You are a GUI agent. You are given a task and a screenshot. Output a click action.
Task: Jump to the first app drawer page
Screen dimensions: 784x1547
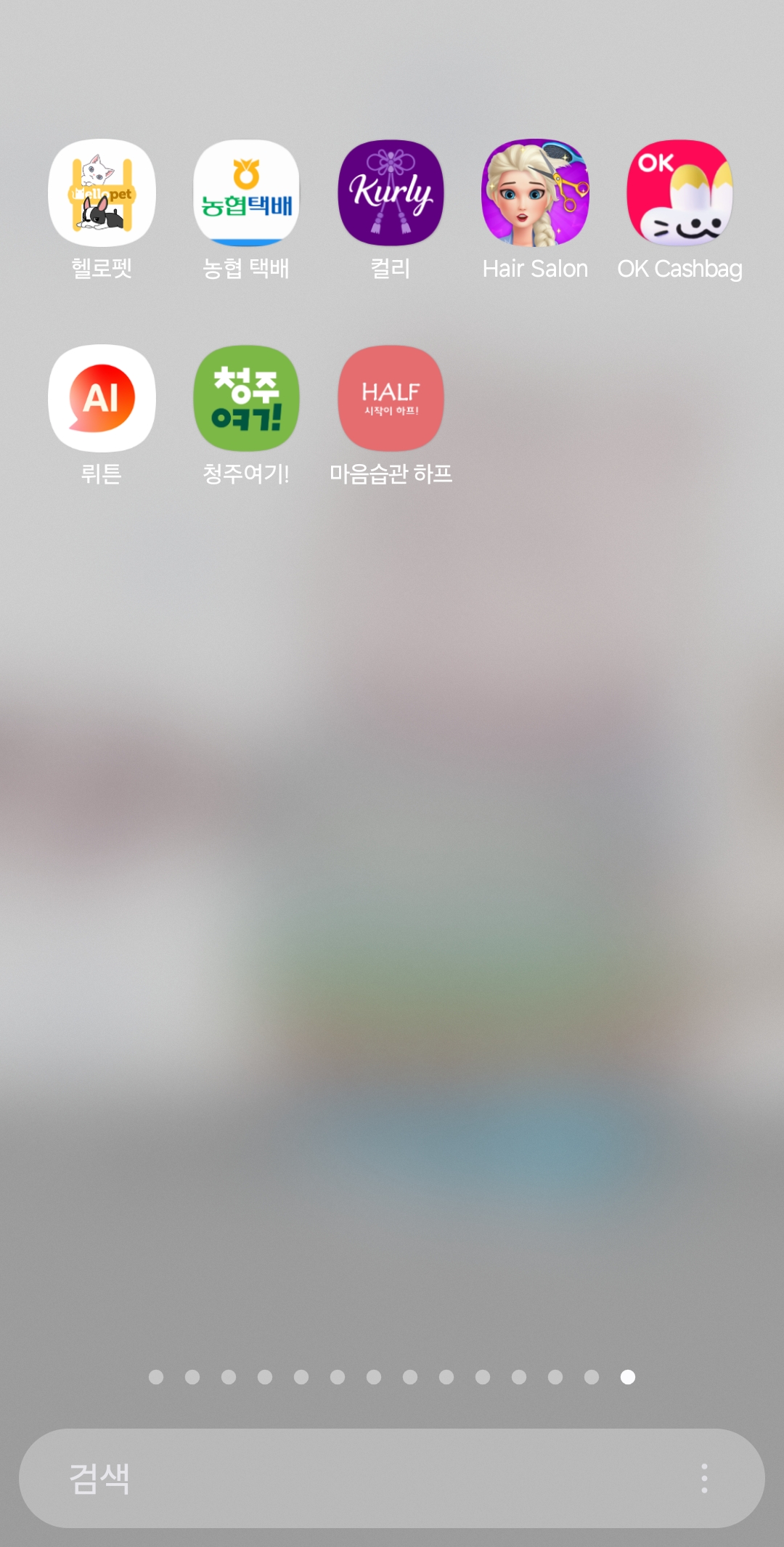pyautogui.click(x=156, y=1377)
